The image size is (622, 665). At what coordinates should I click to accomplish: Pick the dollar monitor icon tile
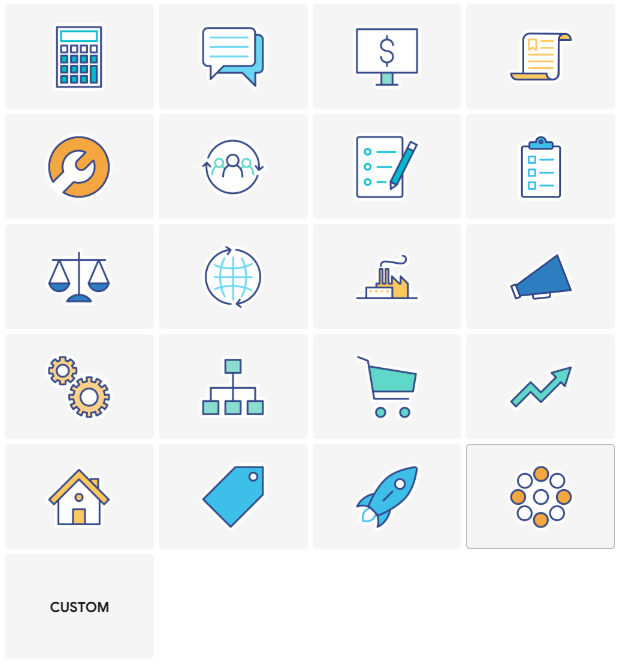387,57
